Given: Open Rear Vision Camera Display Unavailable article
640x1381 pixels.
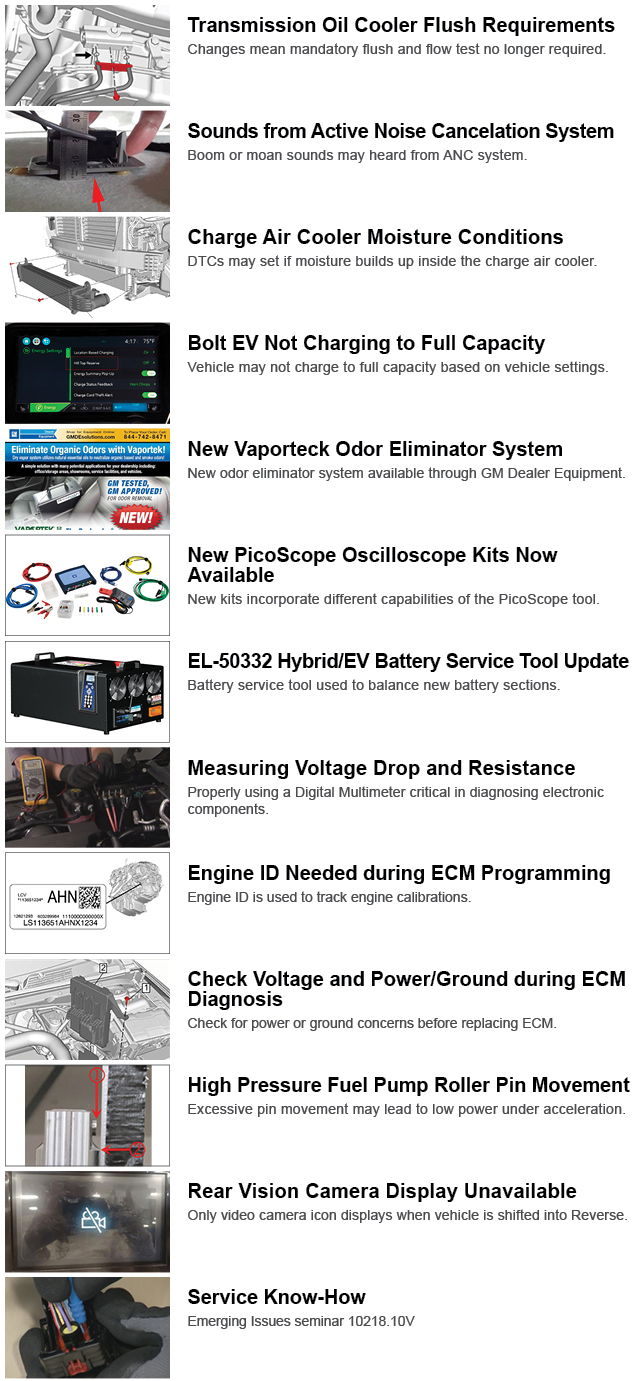Looking at the screenshot, I should (x=382, y=1192).
